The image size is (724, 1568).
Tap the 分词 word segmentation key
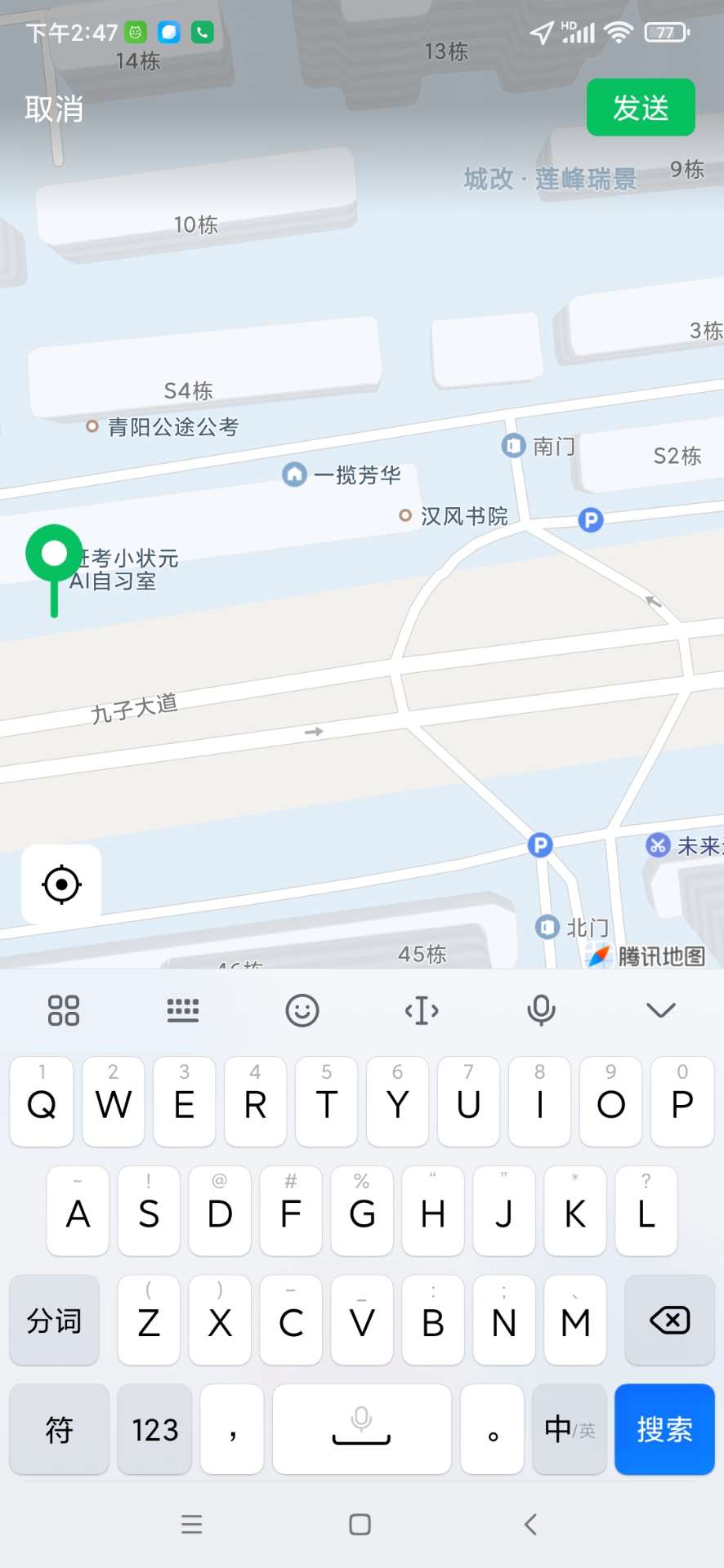coord(54,1321)
